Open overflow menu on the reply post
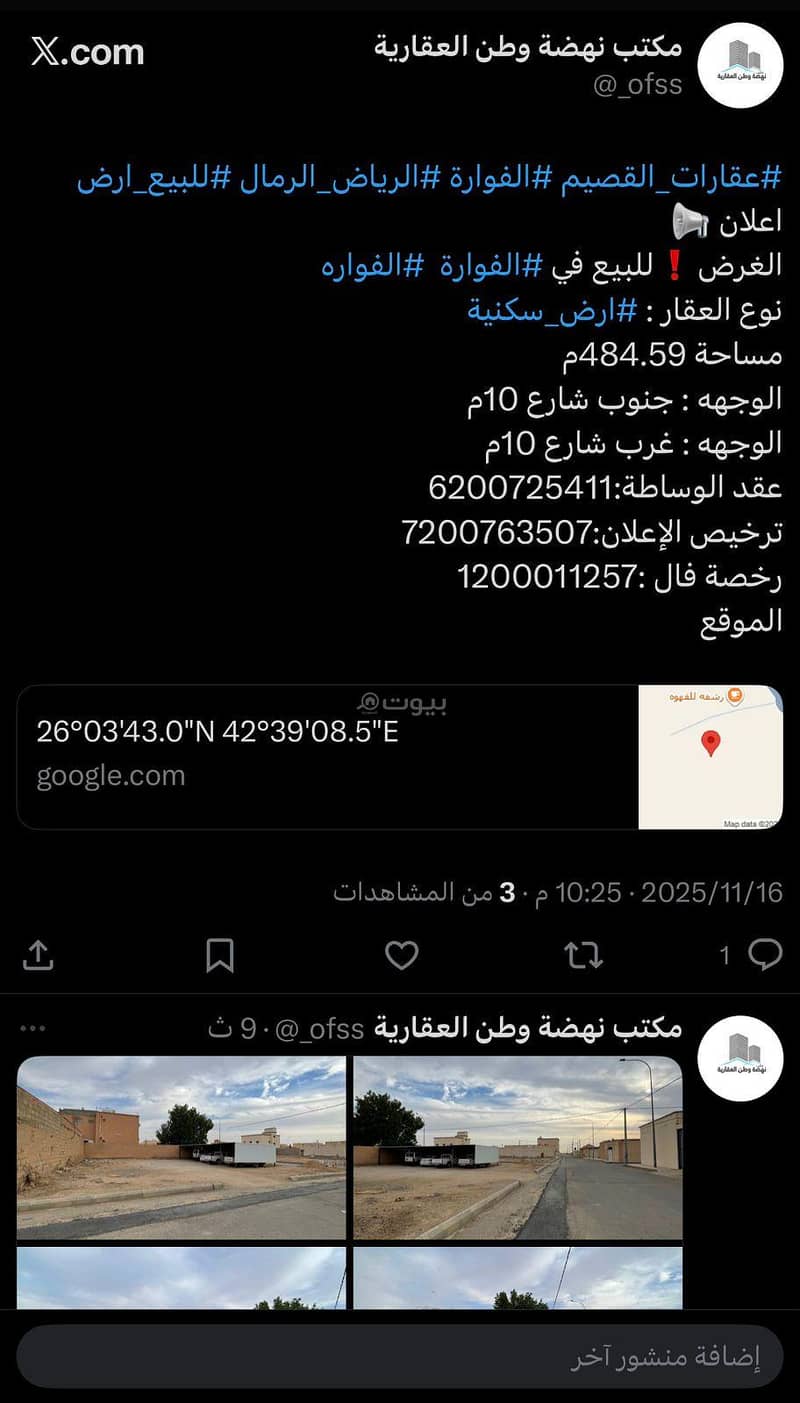800x1403 pixels. click(x=33, y=1028)
